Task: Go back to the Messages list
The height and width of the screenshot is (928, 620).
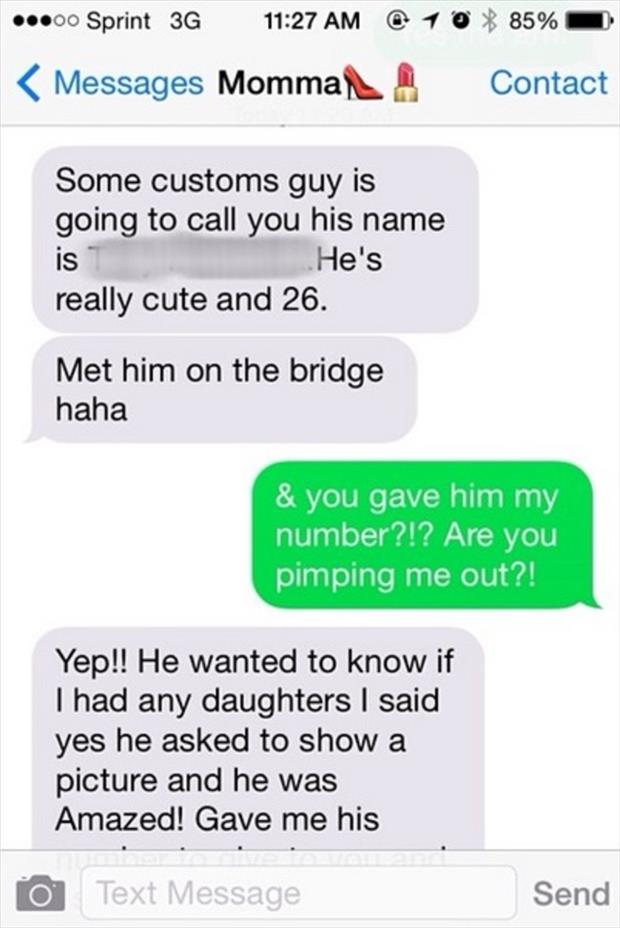Action: pos(108,83)
